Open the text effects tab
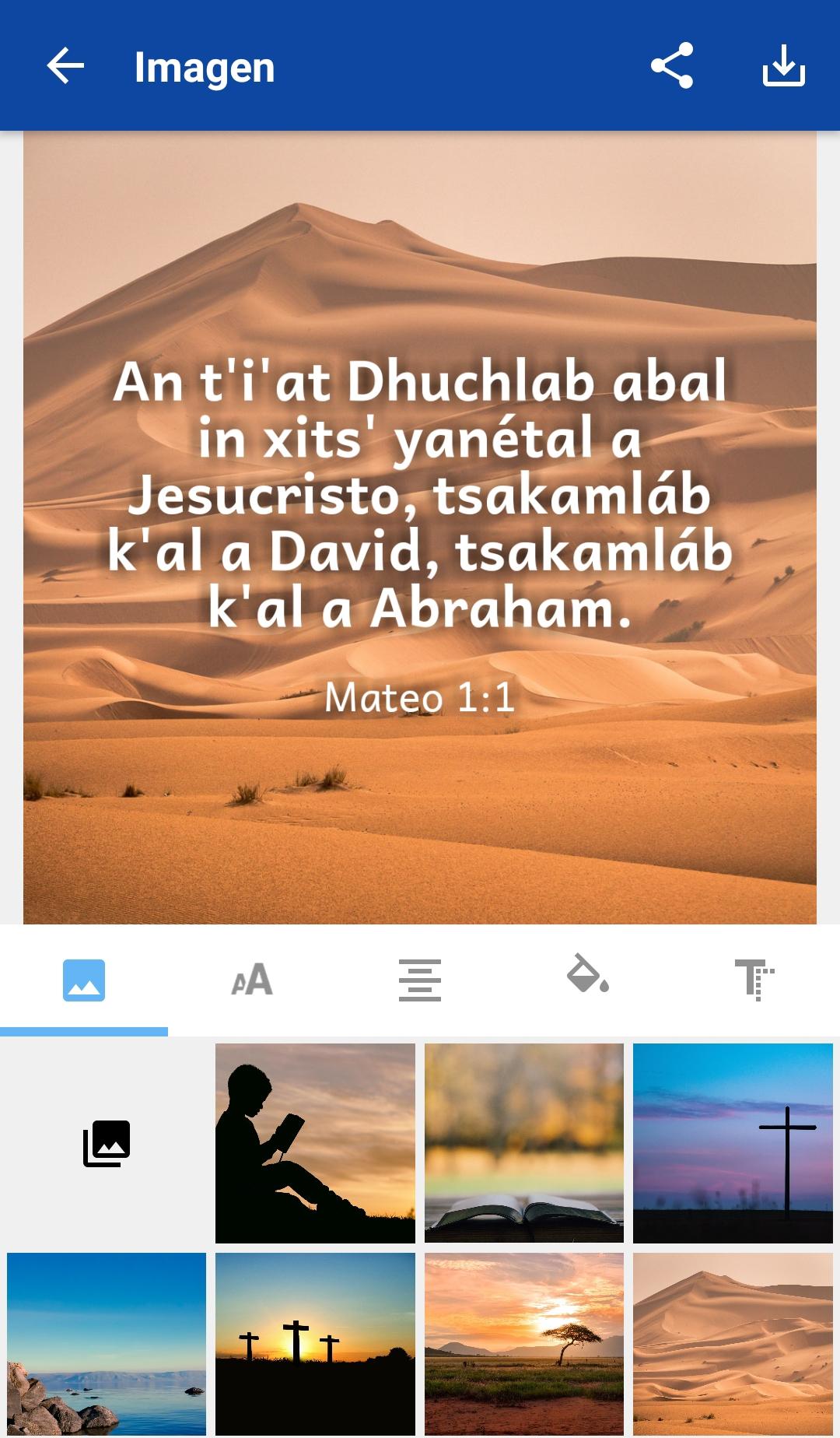840x1438 pixels. click(754, 979)
